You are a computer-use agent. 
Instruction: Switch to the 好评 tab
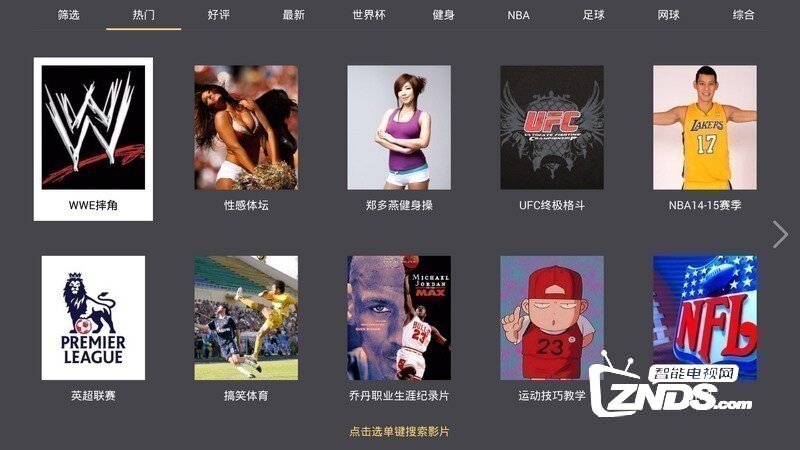[x=219, y=15]
